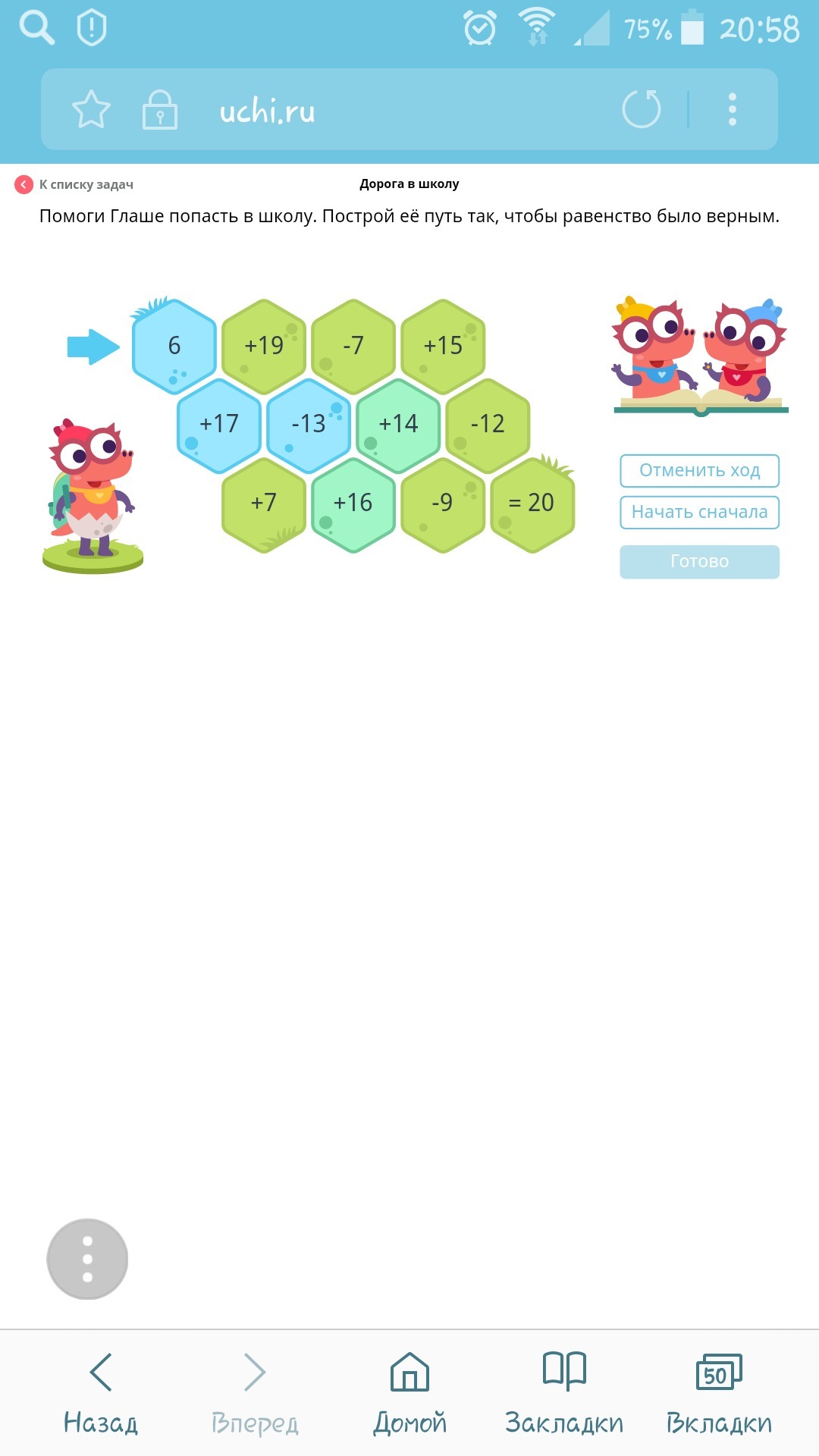Open the browser overflow menu
The image size is (819, 1456).
pyautogui.click(x=732, y=109)
